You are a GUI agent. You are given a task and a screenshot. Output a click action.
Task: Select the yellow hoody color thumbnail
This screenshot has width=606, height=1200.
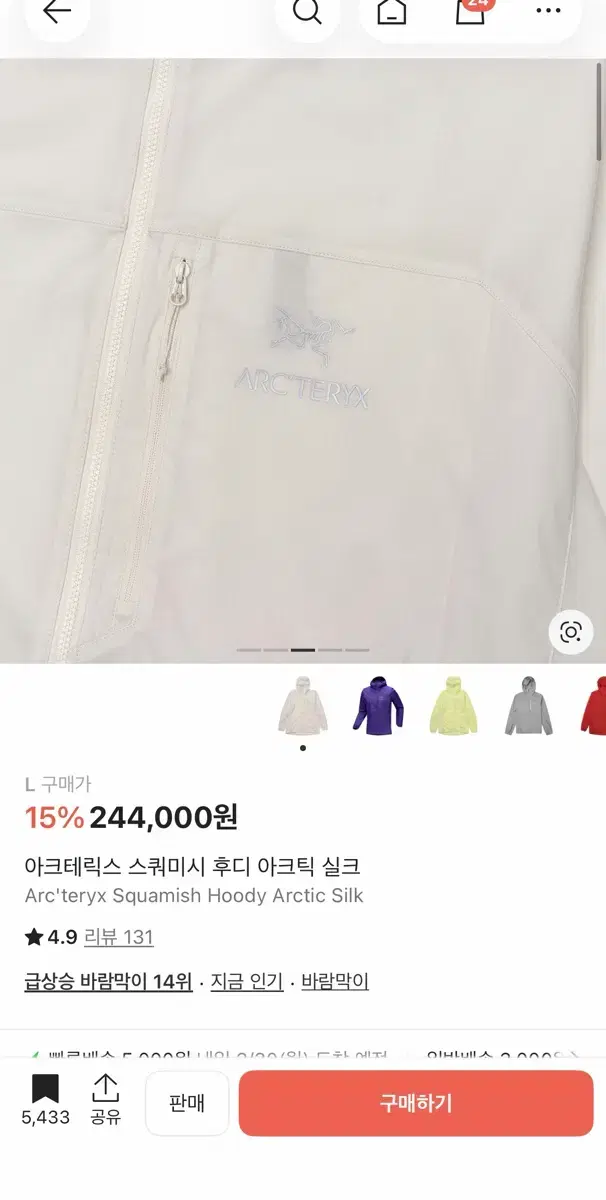coord(453,705)
